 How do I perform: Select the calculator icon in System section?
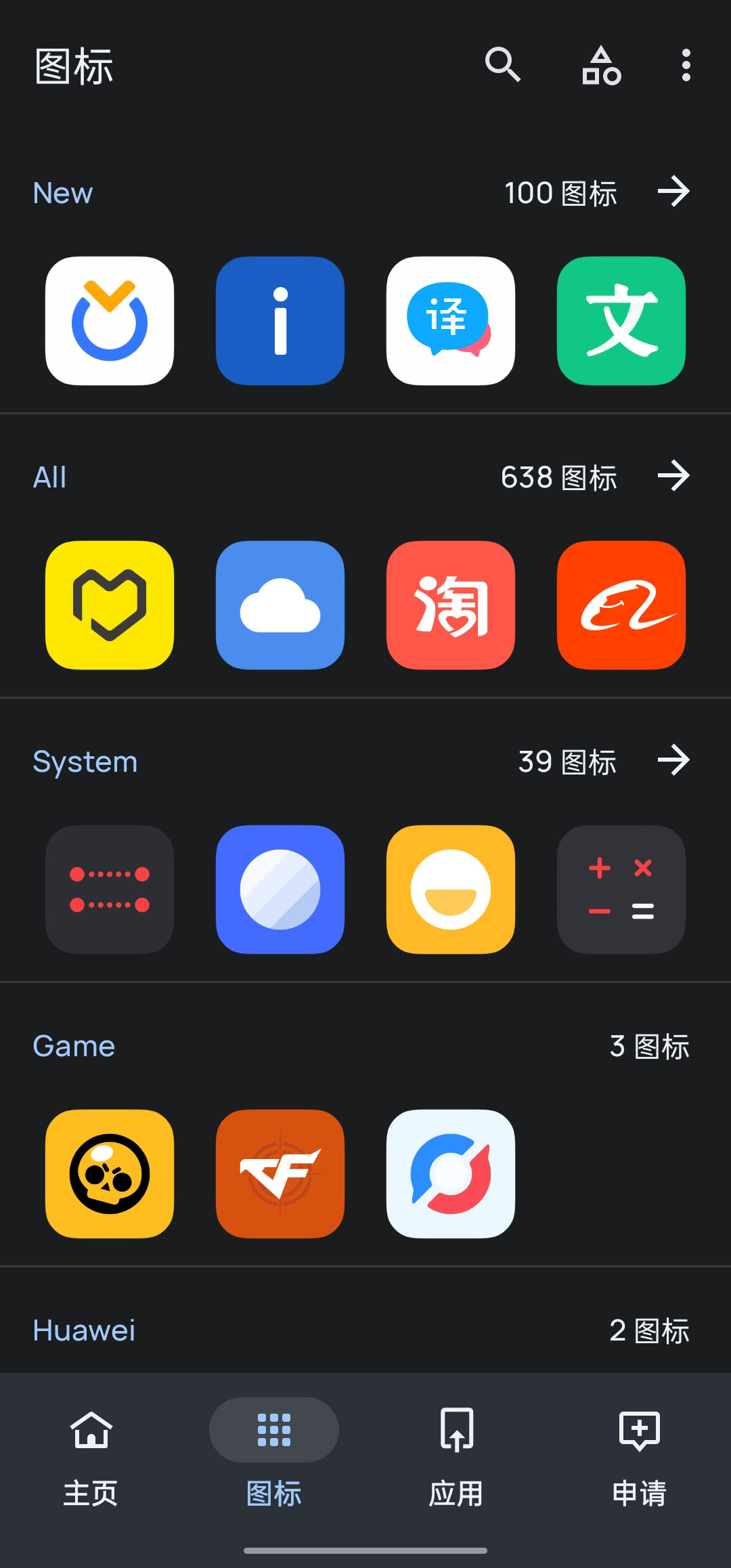(621, 890)
